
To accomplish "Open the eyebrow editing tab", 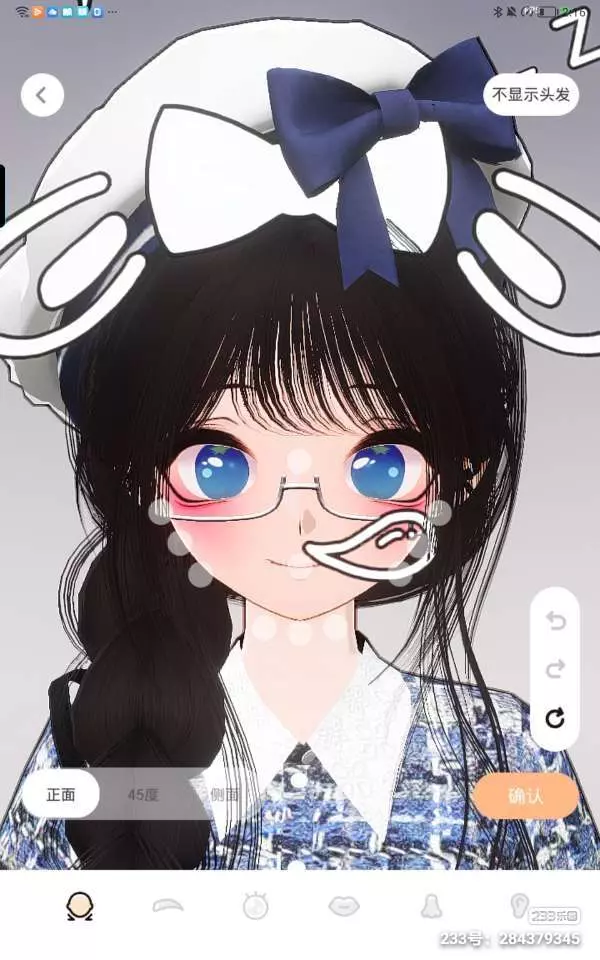I will point(168,906).
